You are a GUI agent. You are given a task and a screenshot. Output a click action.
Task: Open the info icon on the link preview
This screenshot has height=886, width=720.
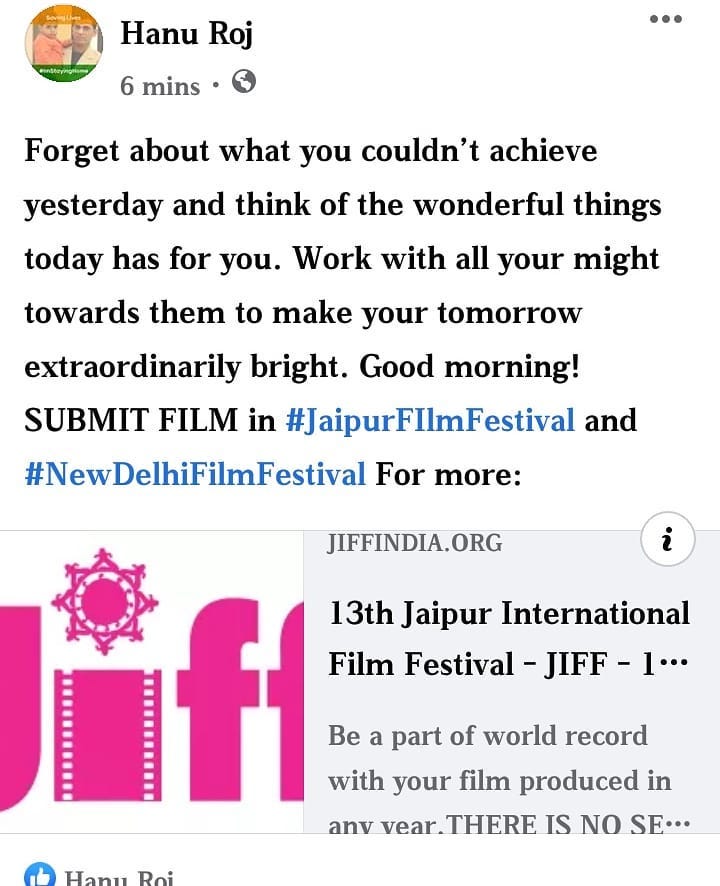point(667,541)
